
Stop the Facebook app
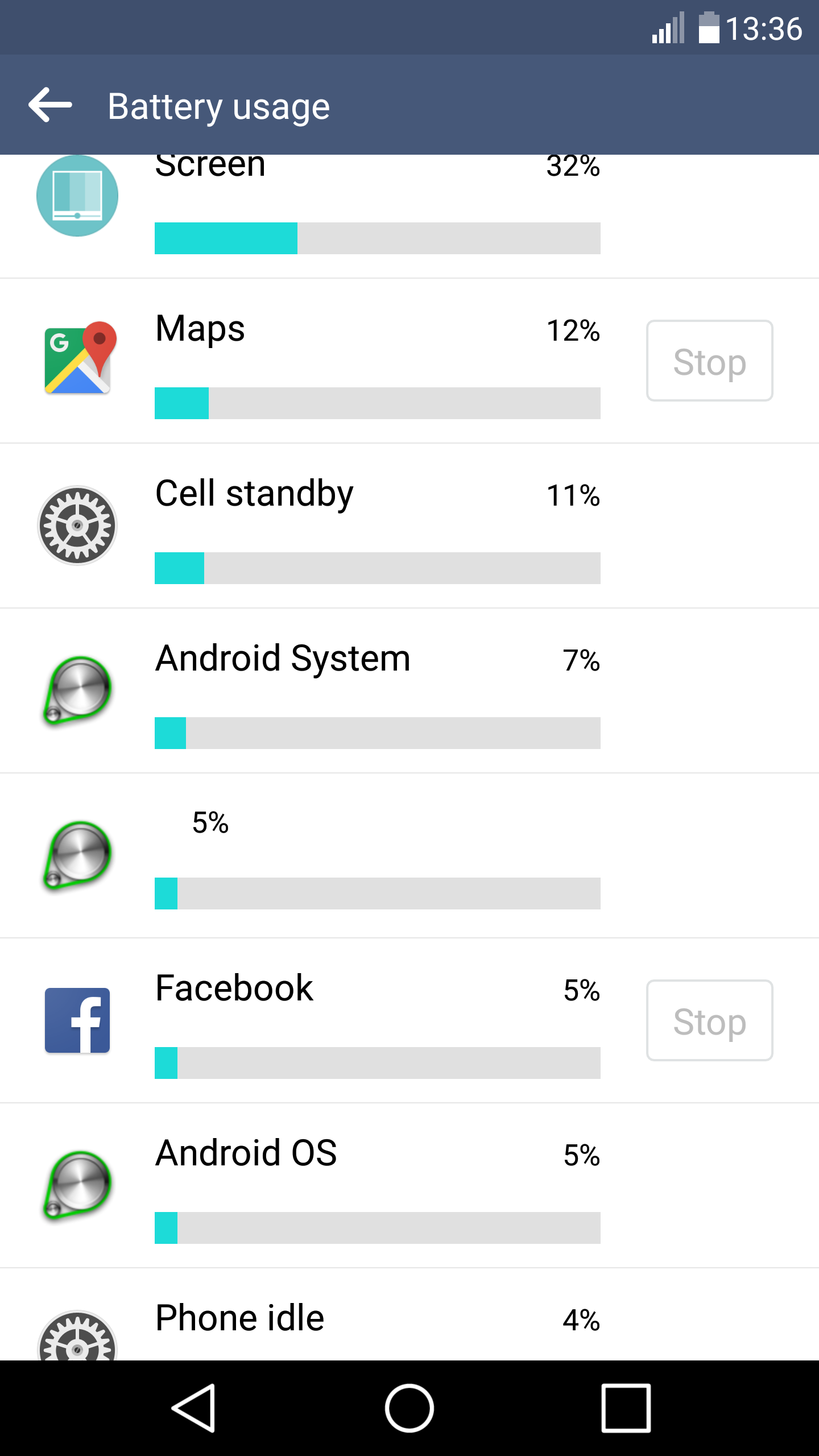tap(709, 1020)
